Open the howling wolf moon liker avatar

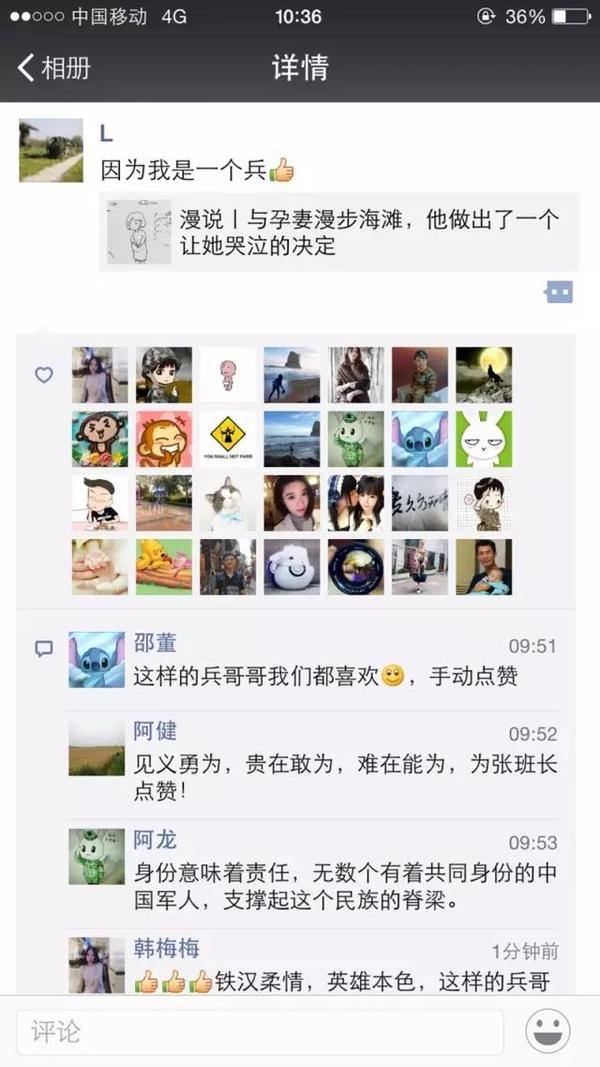coord(484,375)
